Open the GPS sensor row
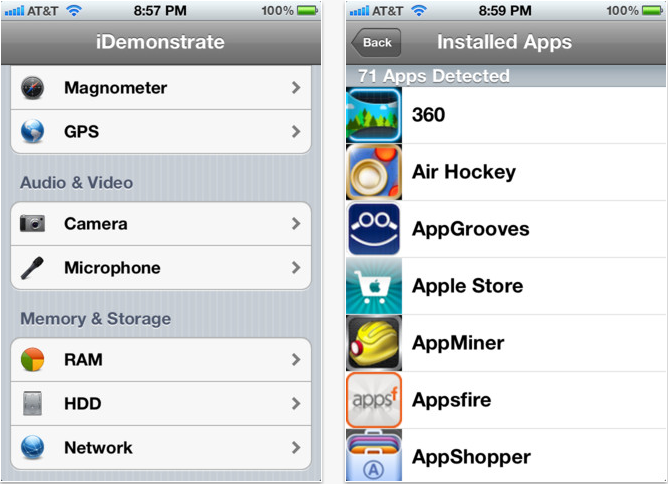 tap(160, 132)
